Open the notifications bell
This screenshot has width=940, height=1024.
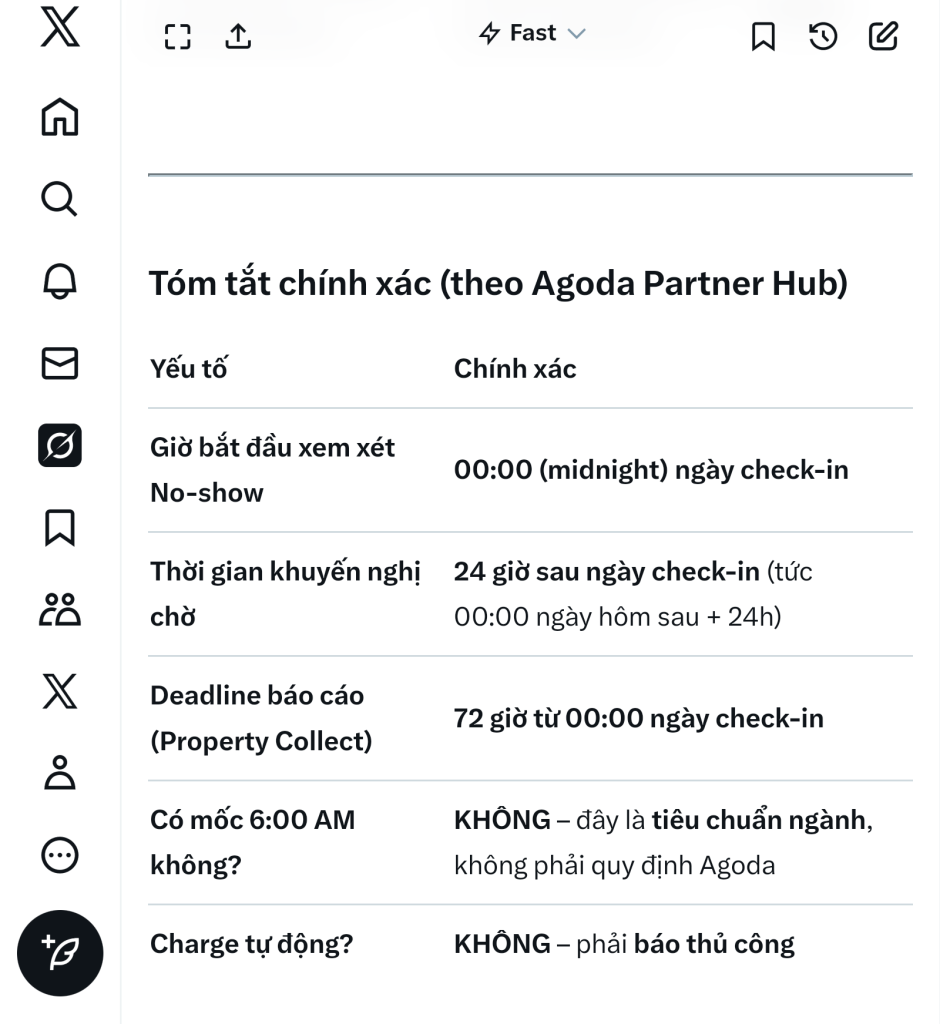[59, 282]
